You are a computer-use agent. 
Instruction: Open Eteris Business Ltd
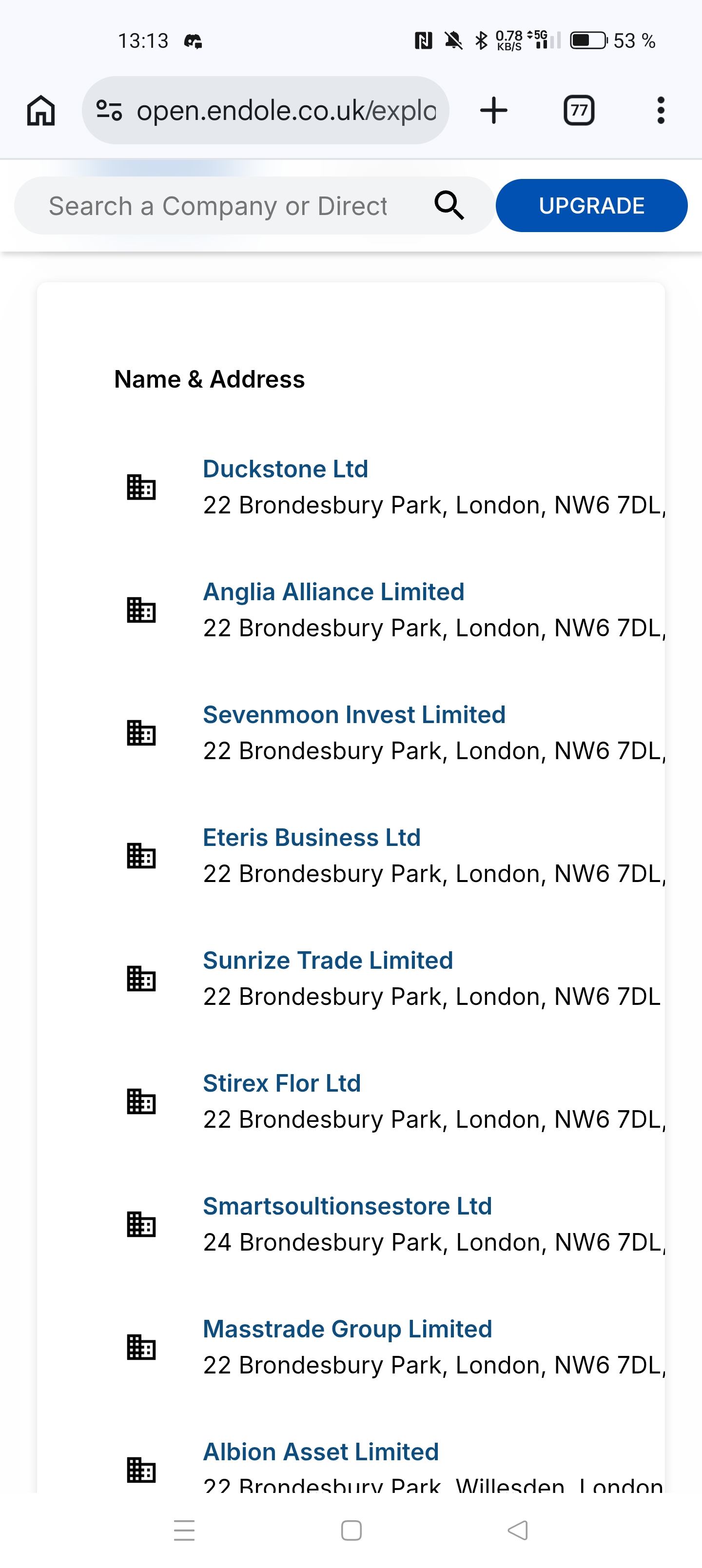click(x=311, y=838)
